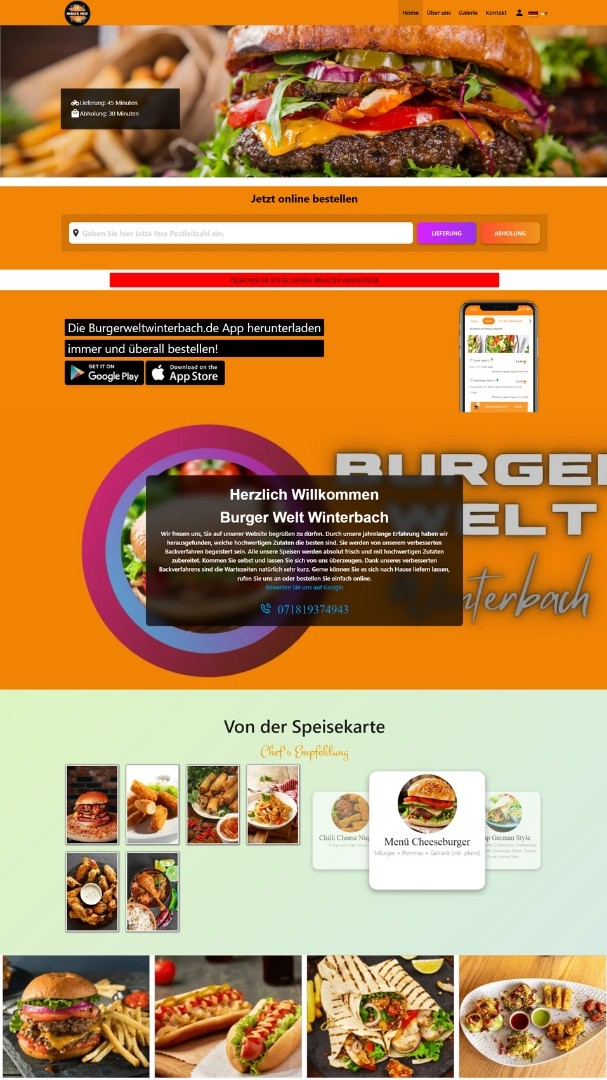The height and width of the screenshot is (1080, 607).
Task: Open the wraps gallery image
Action: [x=380, y=1015]
